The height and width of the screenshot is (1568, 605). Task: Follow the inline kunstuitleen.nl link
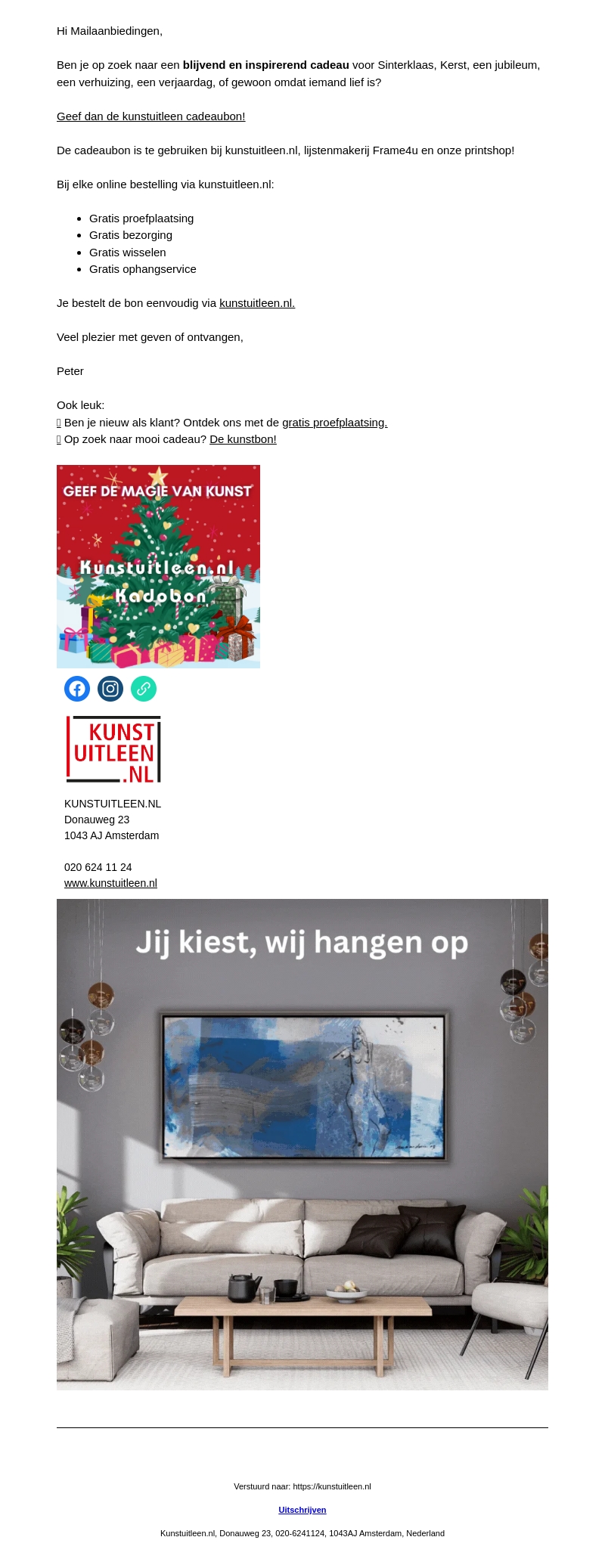pyautogui.click(x=256, y=303)
